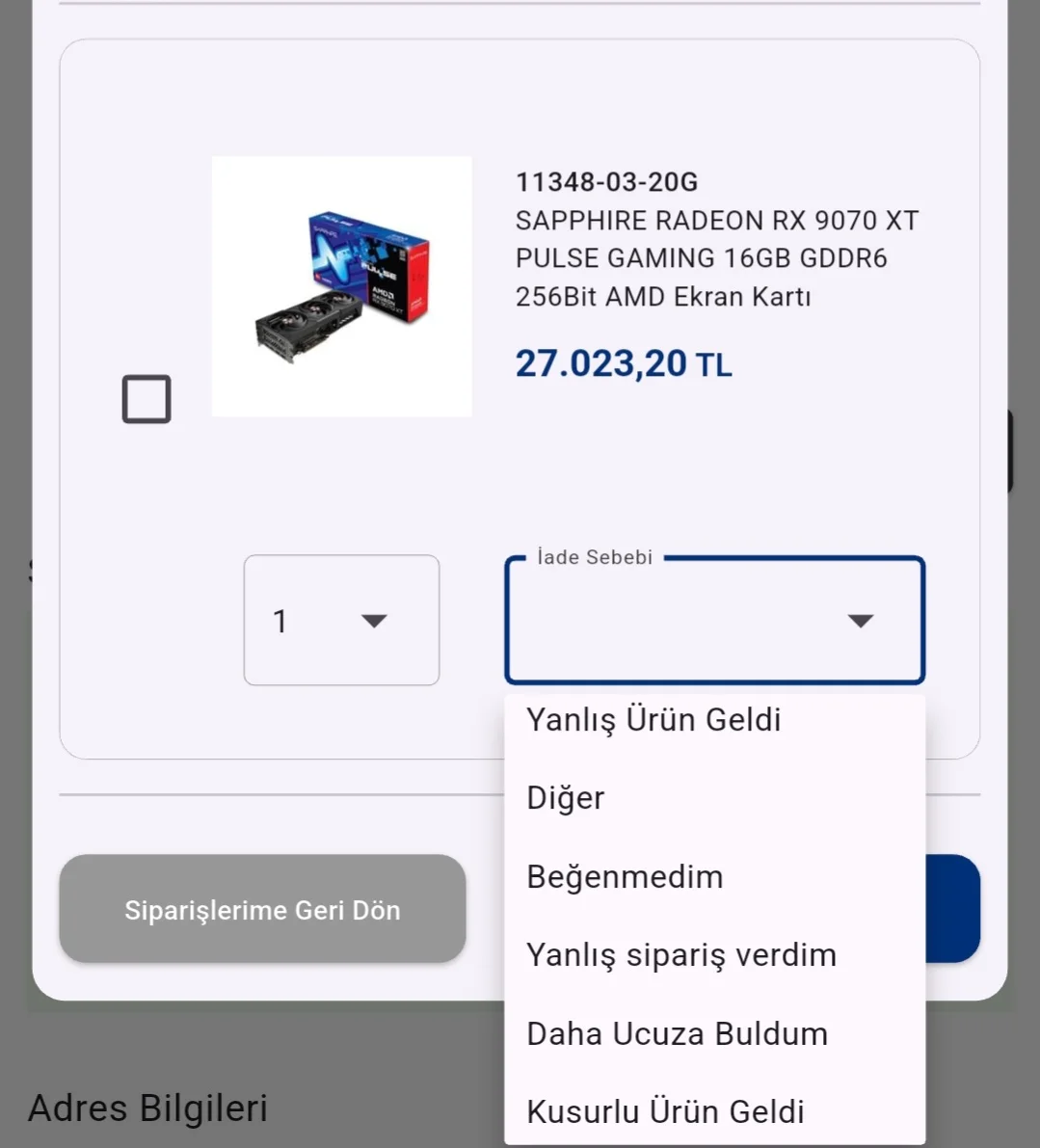Tick the checkbox for the Sapphire Radeon product
1040x1148 pixels.
pyautogui.click(x=147, y=399)
